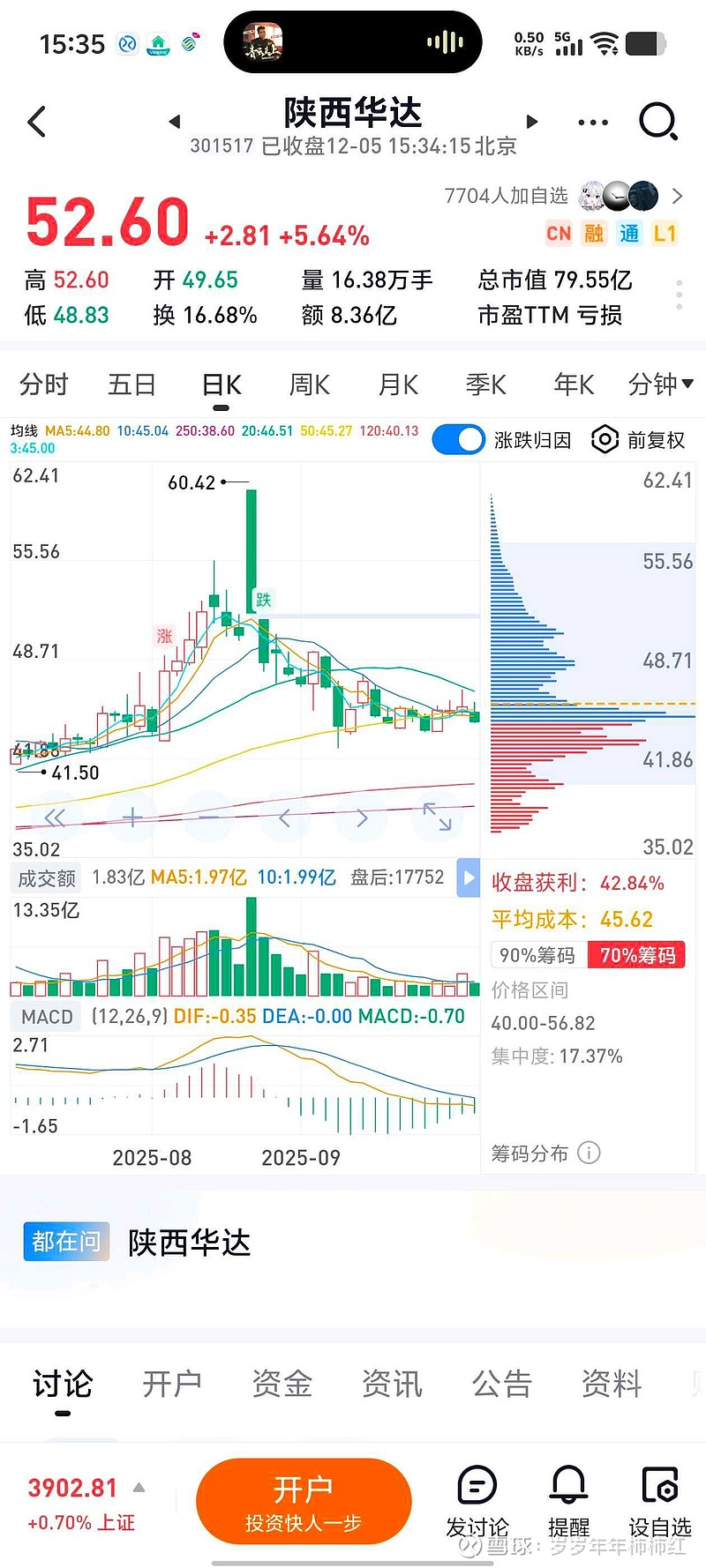Viewport: 706px width, 1568px height.
Task: Open the three-dot more options menu
Action: pos(593,123)
